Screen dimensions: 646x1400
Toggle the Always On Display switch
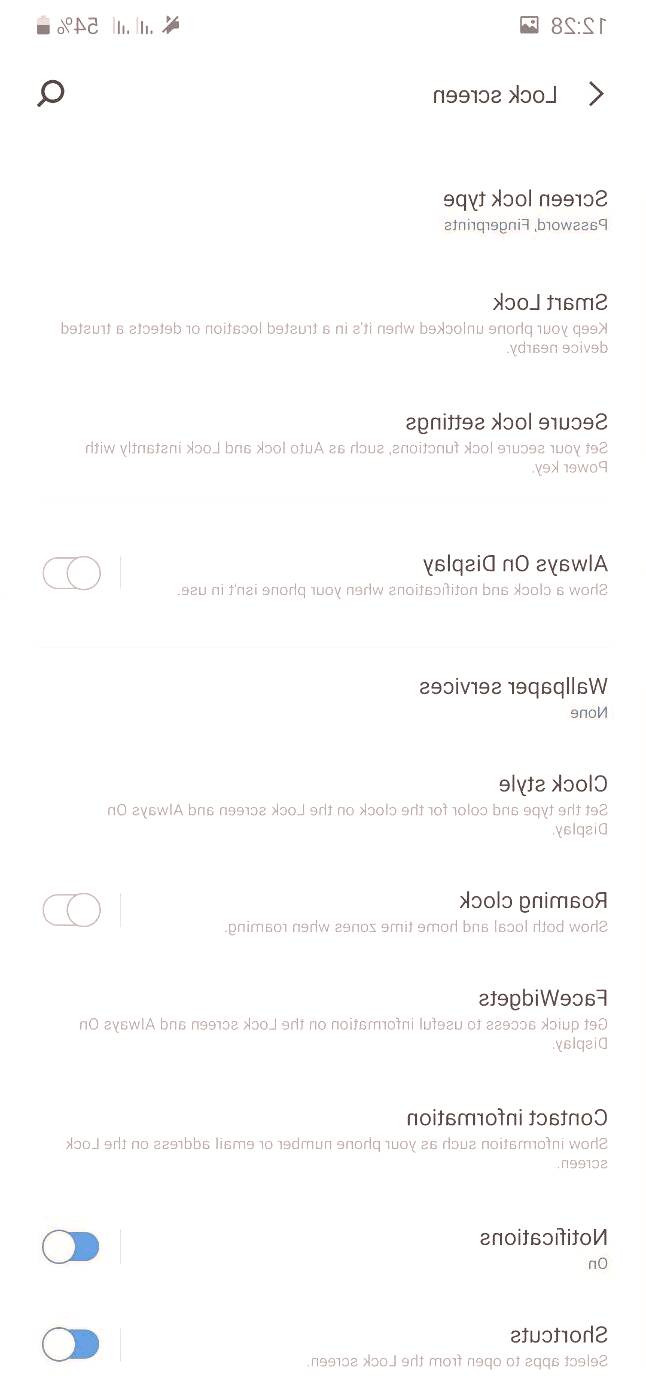click(x=72, y=574)
